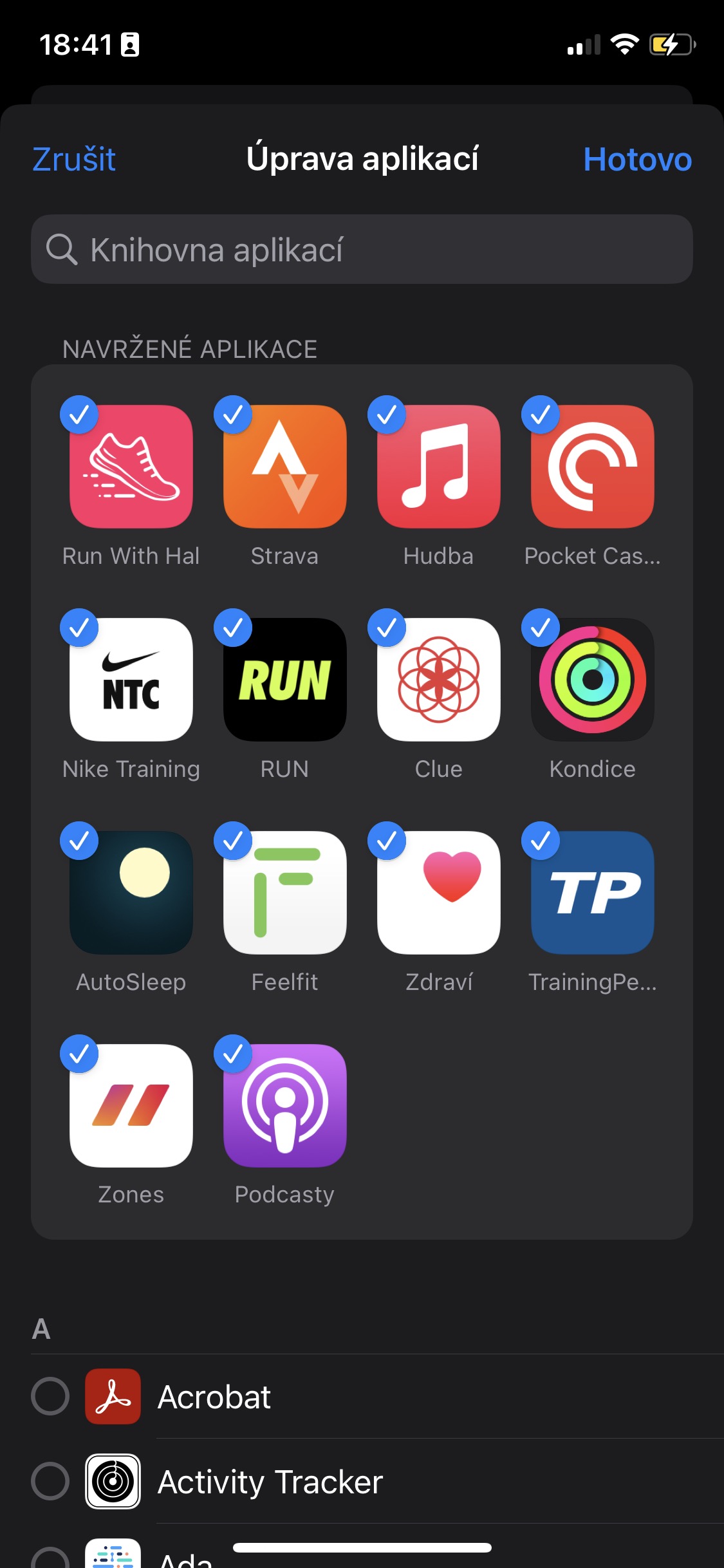Viewport: 724px width, 1568px height.
Task: Uncheck the Kondice fitness app
Action: tap(592, 680)
